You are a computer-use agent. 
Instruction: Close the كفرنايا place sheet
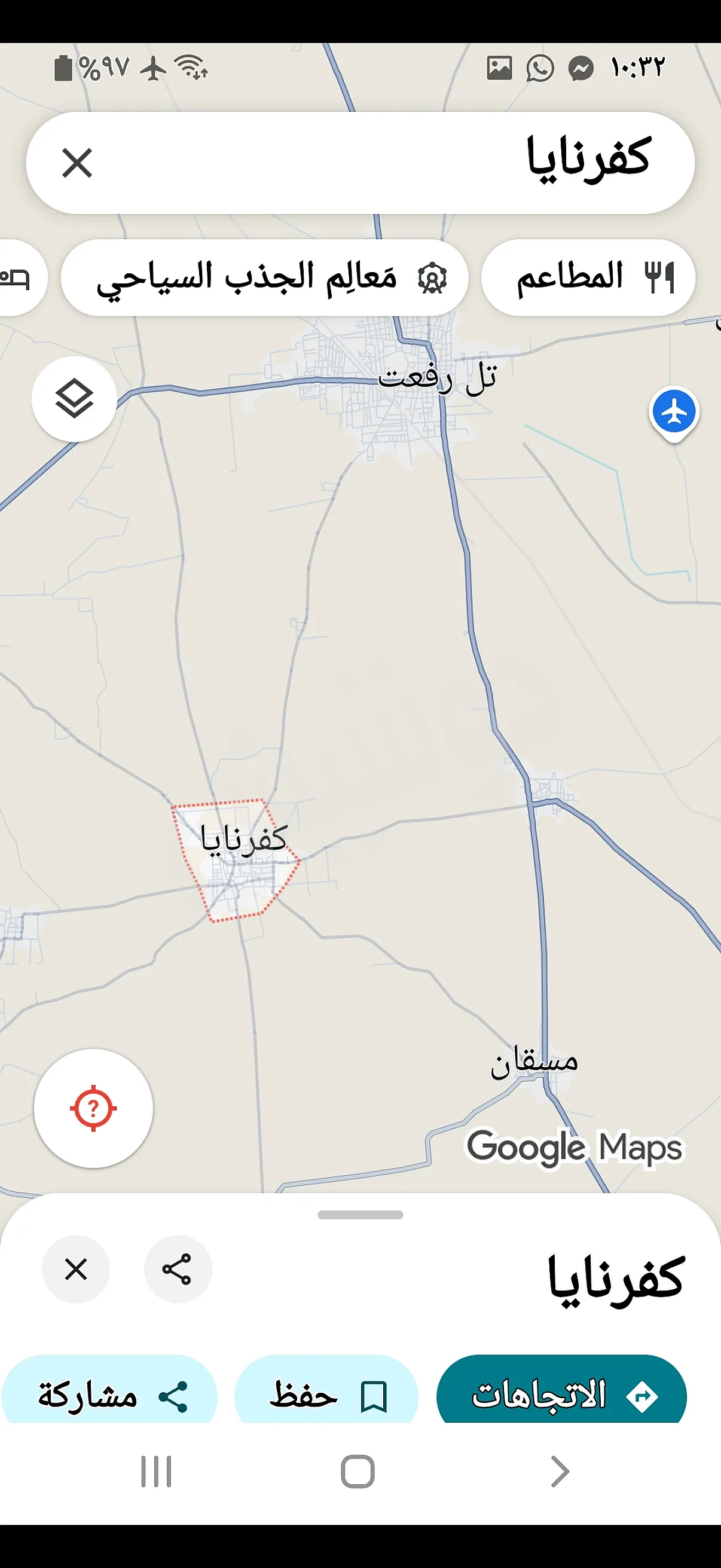coord(76,1269)
